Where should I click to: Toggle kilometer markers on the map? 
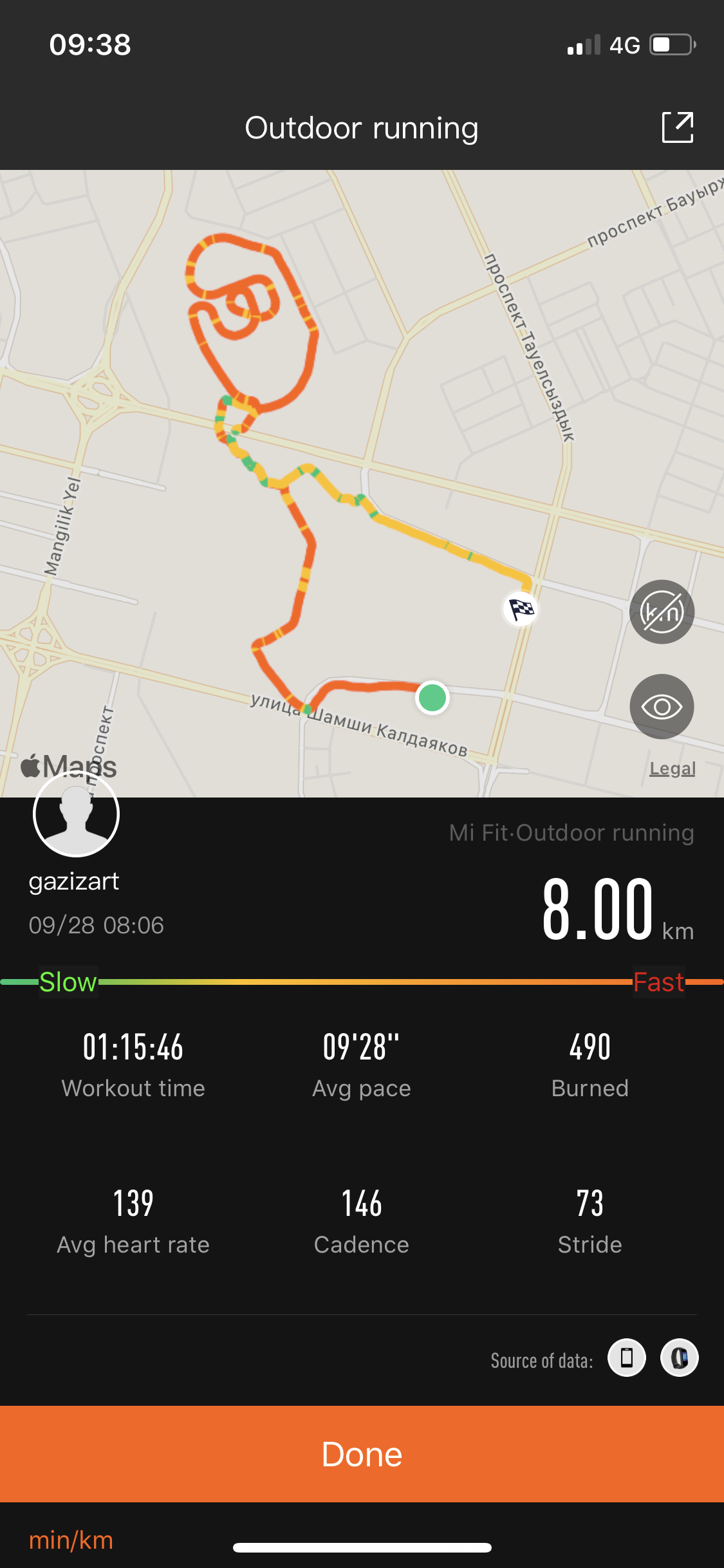pyautogui.click(x=662, y=611)
